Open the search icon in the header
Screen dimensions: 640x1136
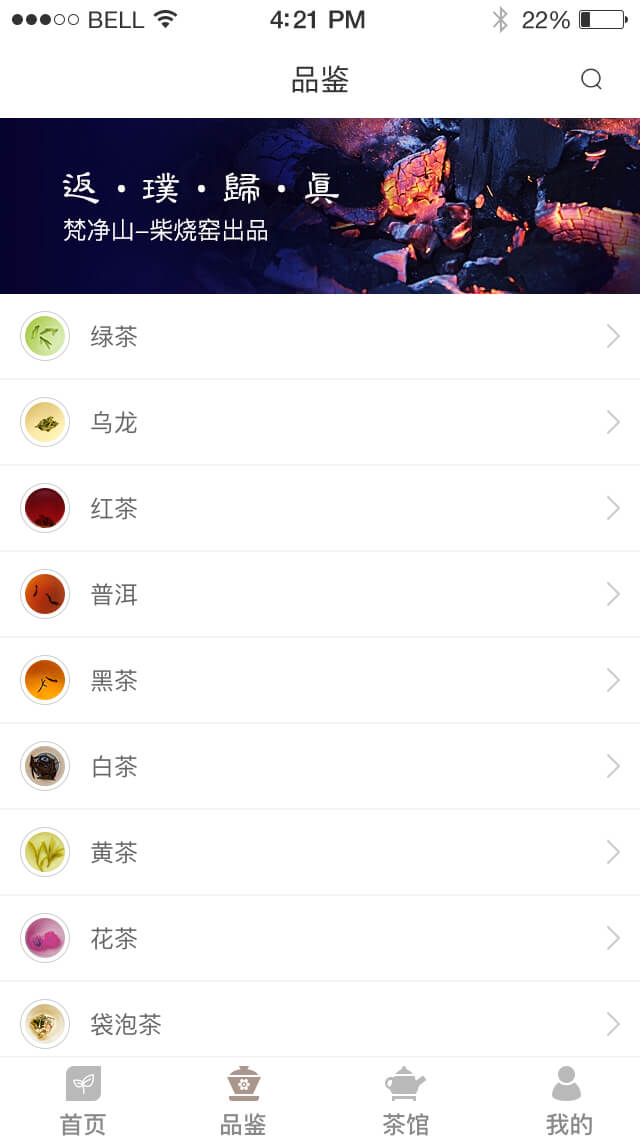tap(591, 80)
